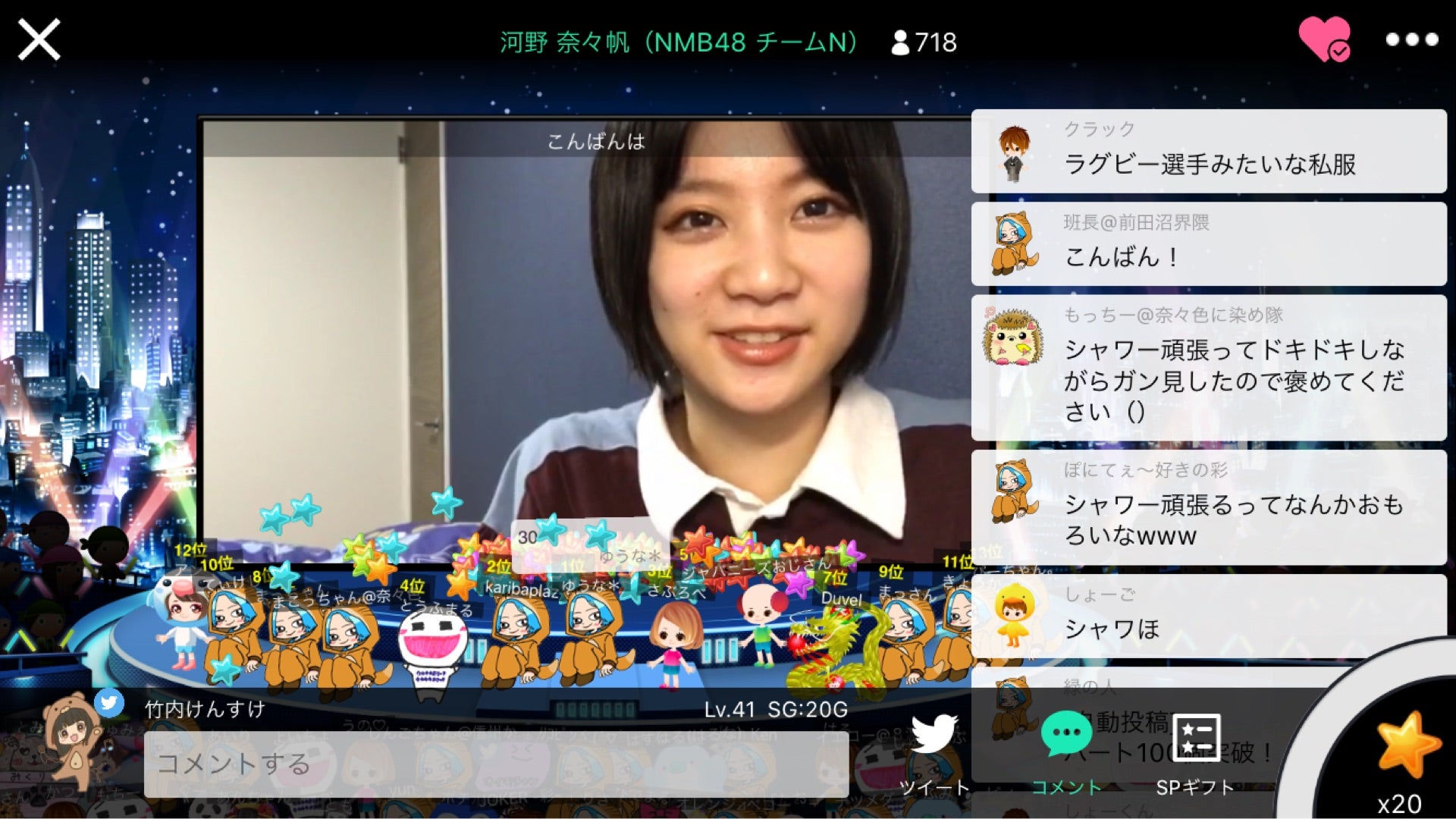The width and height of the screenshot is (1456, 819).
Task: Tap the pink heart follow icon
Action: point(1323,39)
